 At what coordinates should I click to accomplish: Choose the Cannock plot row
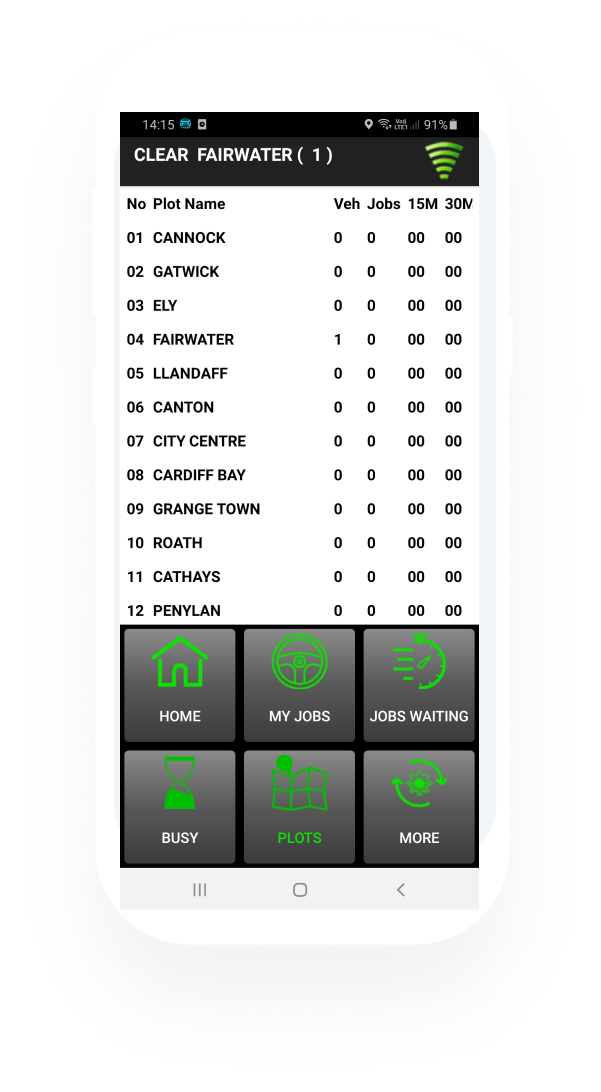click(298, 237)
